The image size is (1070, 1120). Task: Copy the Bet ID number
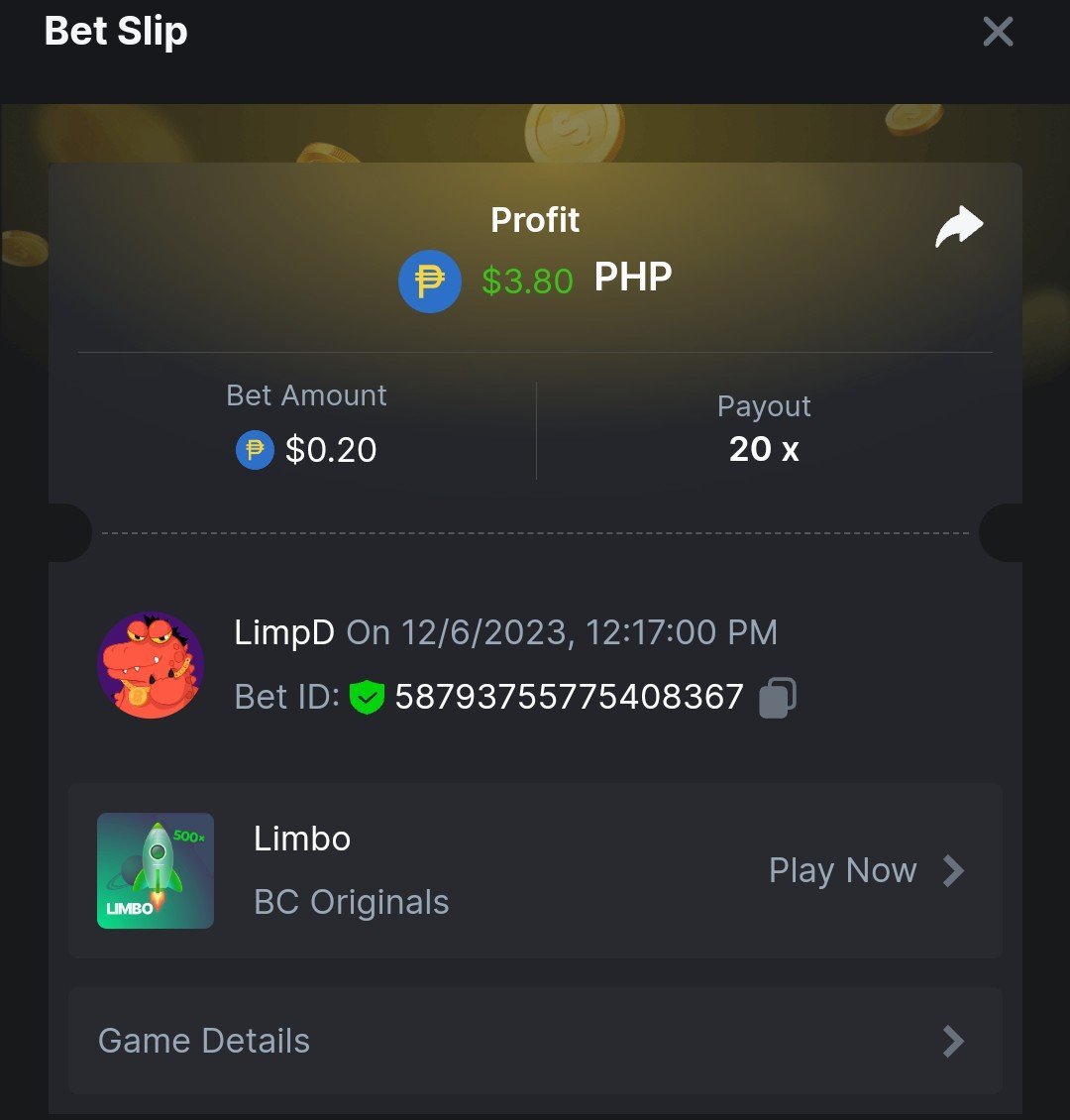pos(778,698)
